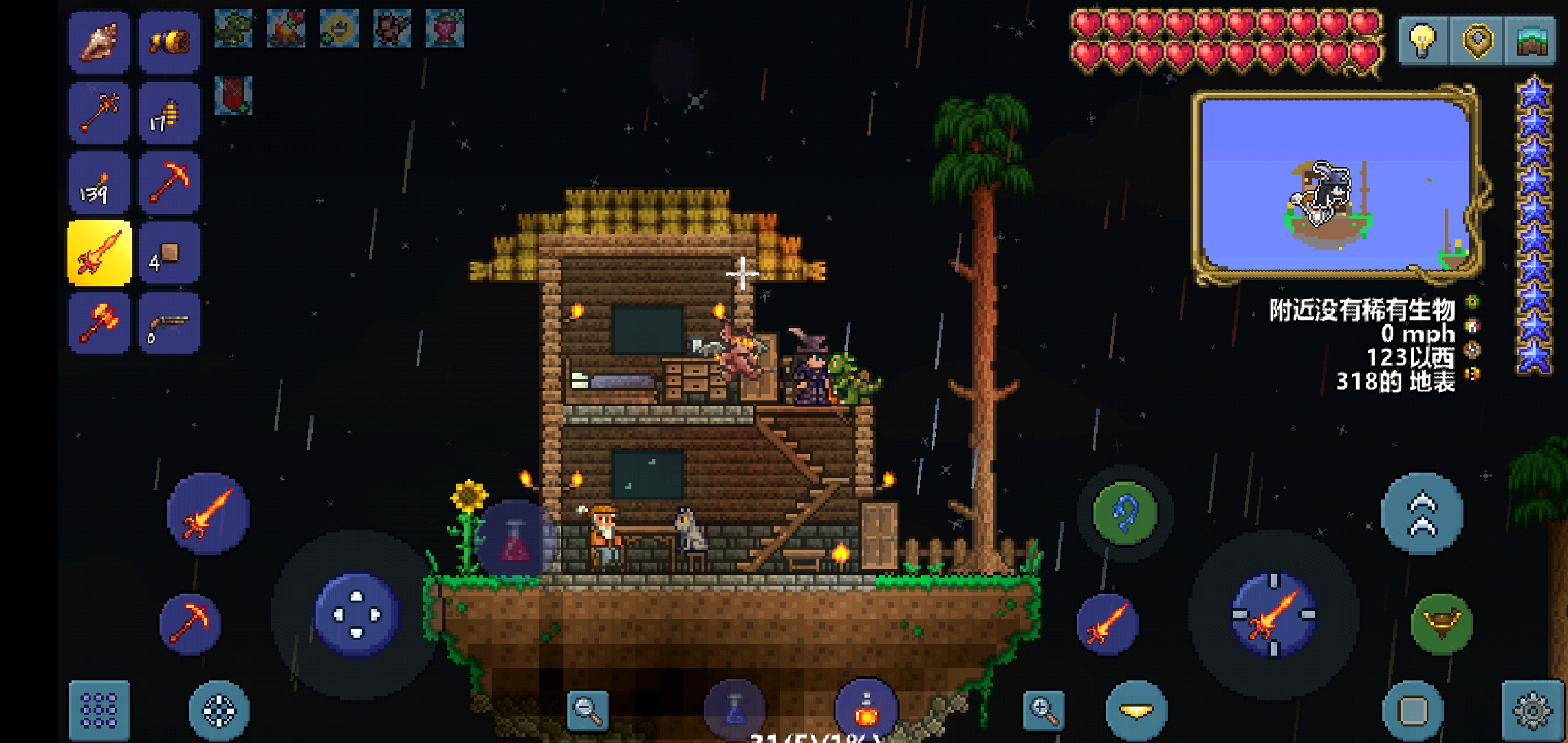This screenshot has width=1568, height=743.
Task: Select the red pickaxe hotbar slot
Action: (x=169, y=183)
